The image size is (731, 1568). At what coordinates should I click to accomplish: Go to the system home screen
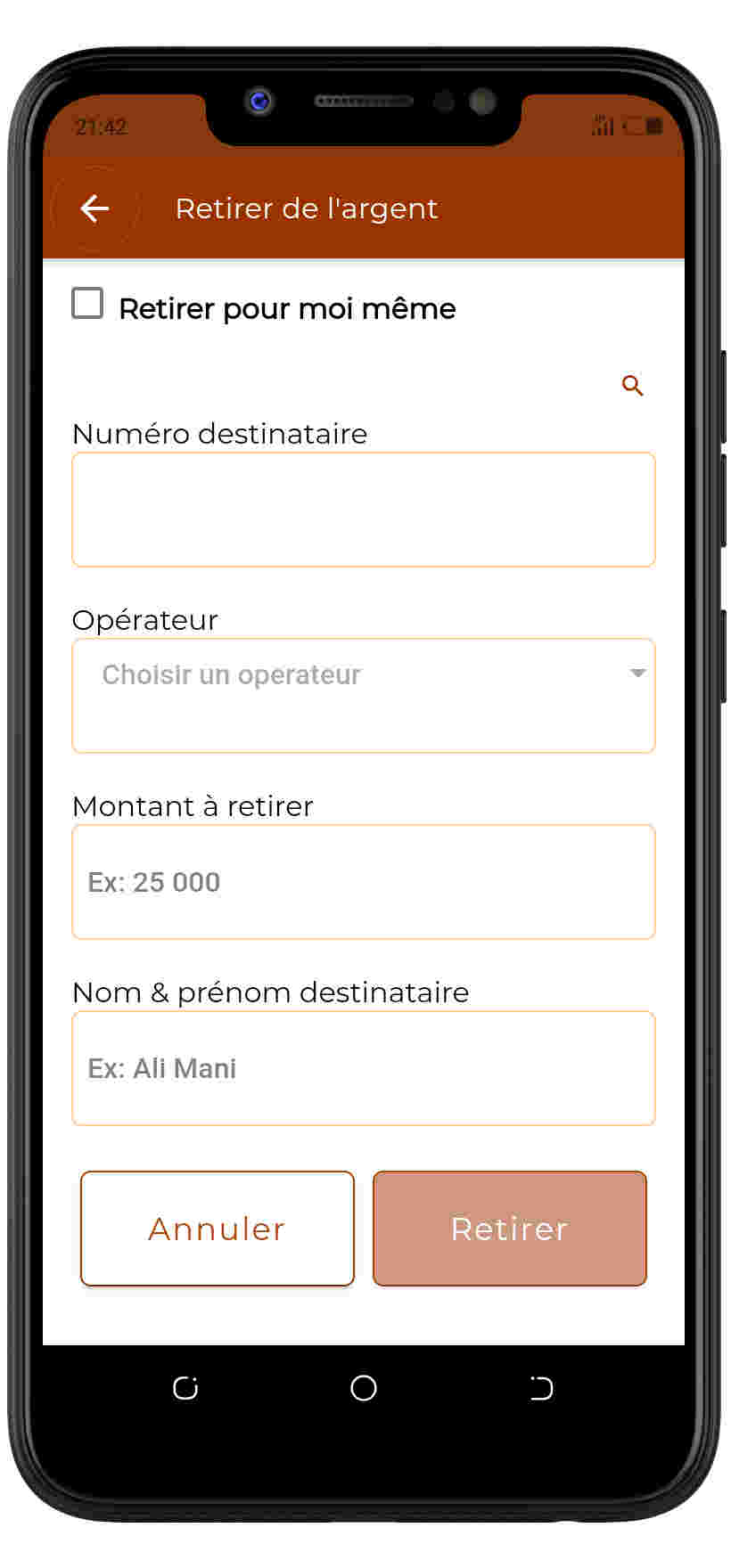pos(364,1388)
